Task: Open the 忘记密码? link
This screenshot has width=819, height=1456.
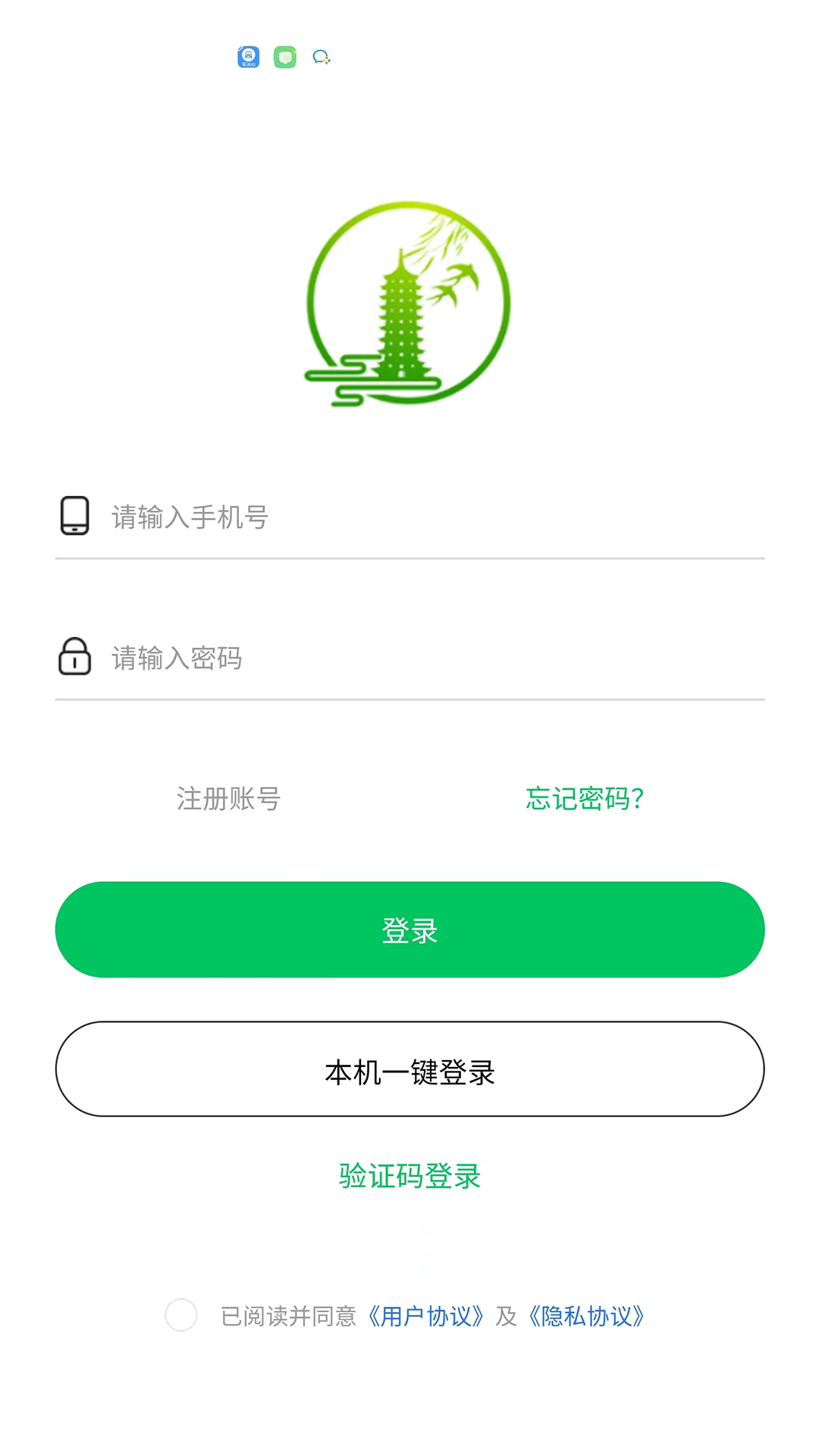Action: pyautogui.click(x=585, y=799)
